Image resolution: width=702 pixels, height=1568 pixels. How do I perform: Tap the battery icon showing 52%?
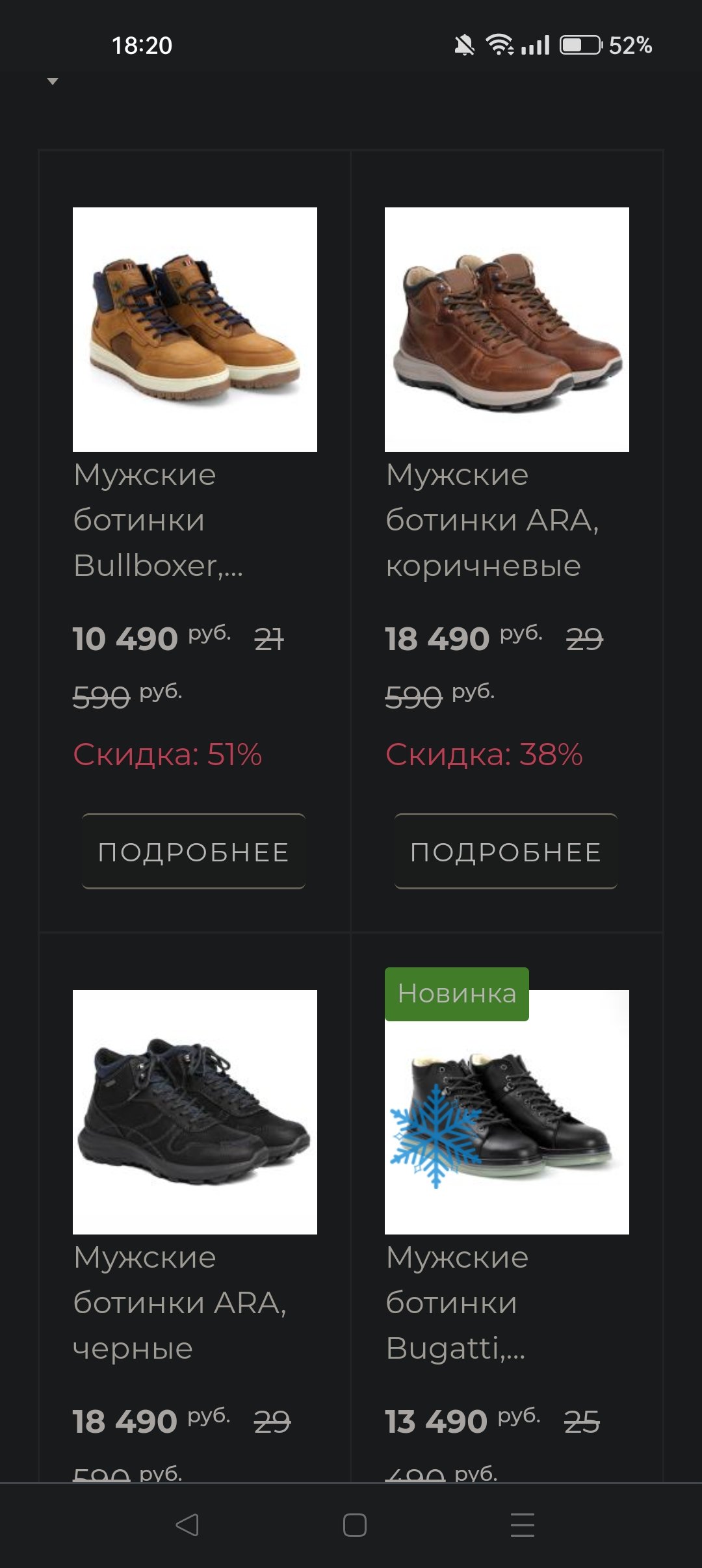(x=580, y=44)
